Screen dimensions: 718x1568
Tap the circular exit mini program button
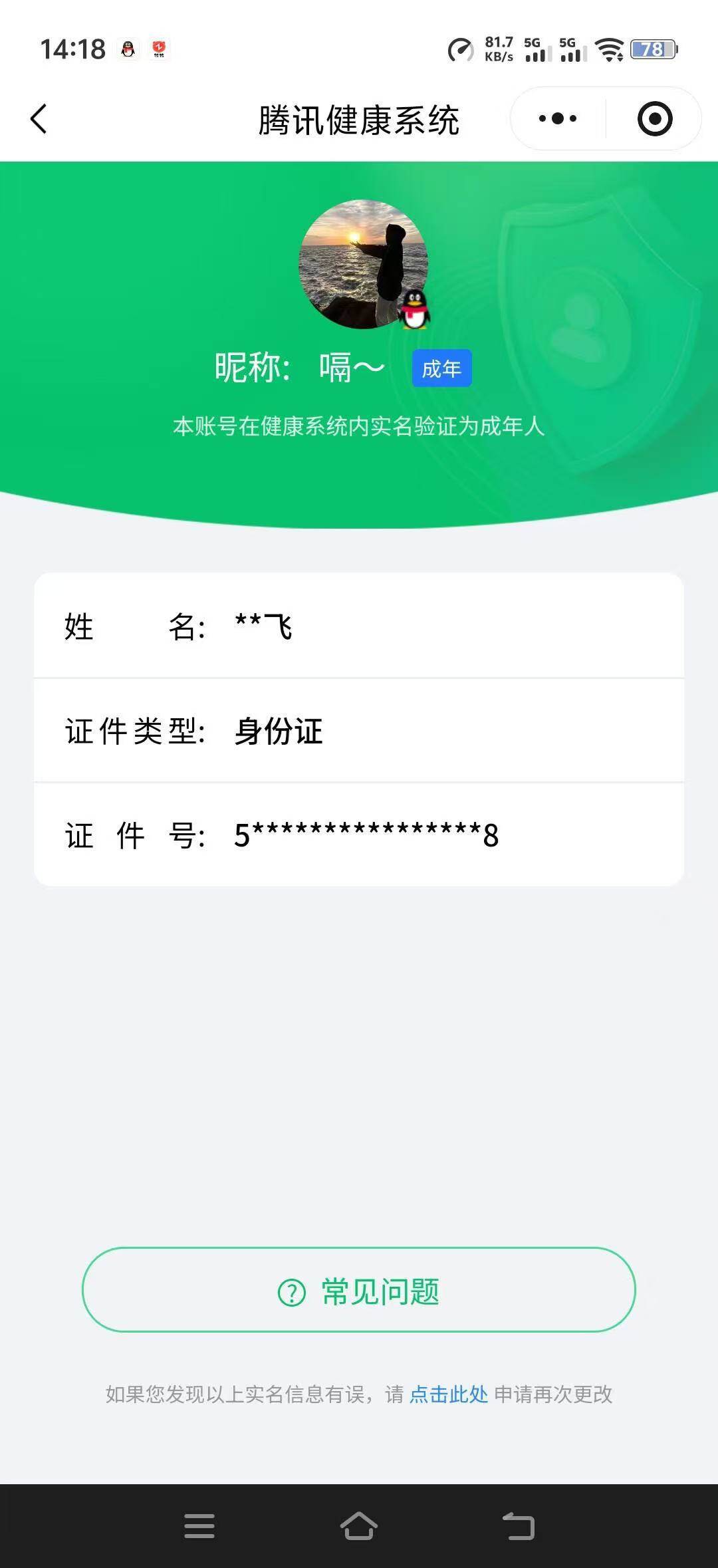click(x=654, y=118)
